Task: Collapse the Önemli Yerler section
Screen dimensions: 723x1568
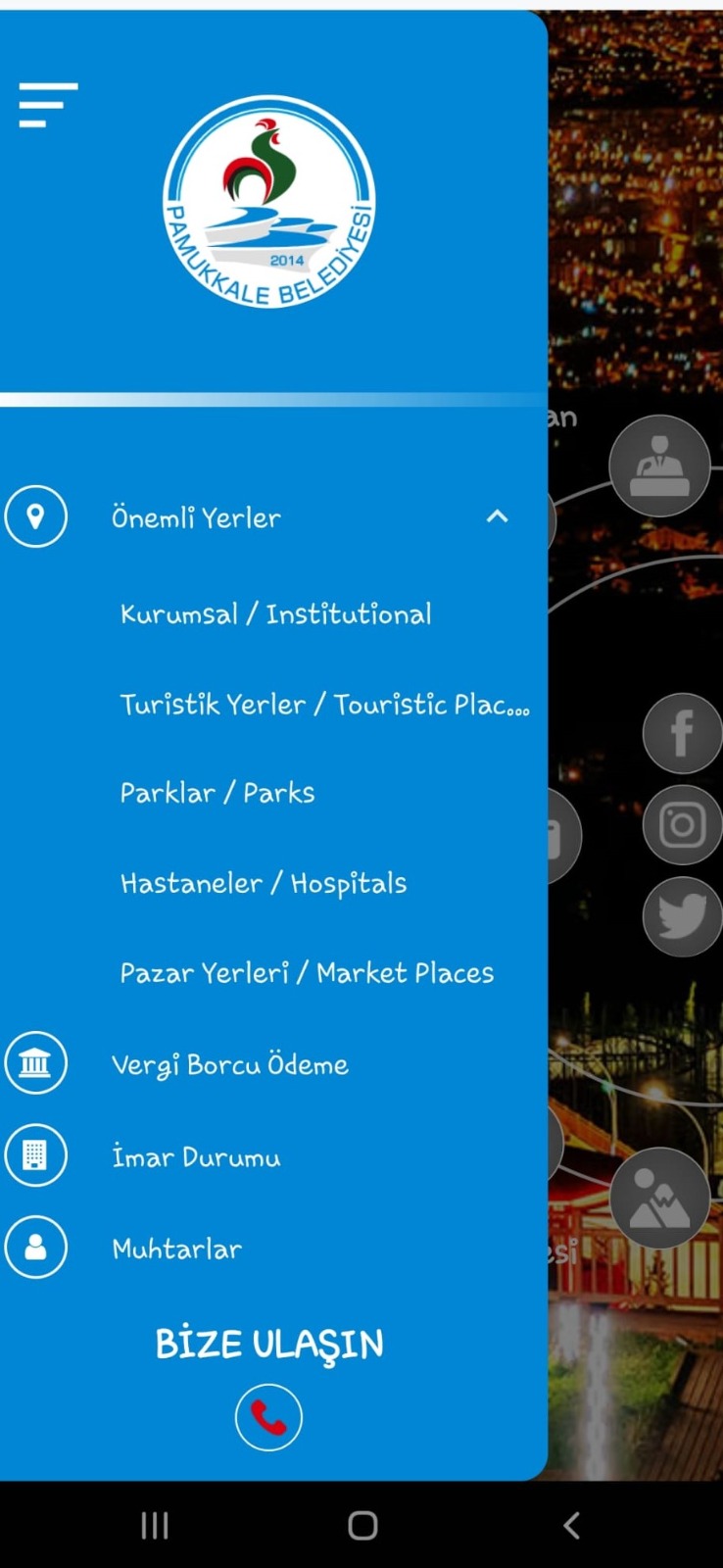Action: click(497, 516)
